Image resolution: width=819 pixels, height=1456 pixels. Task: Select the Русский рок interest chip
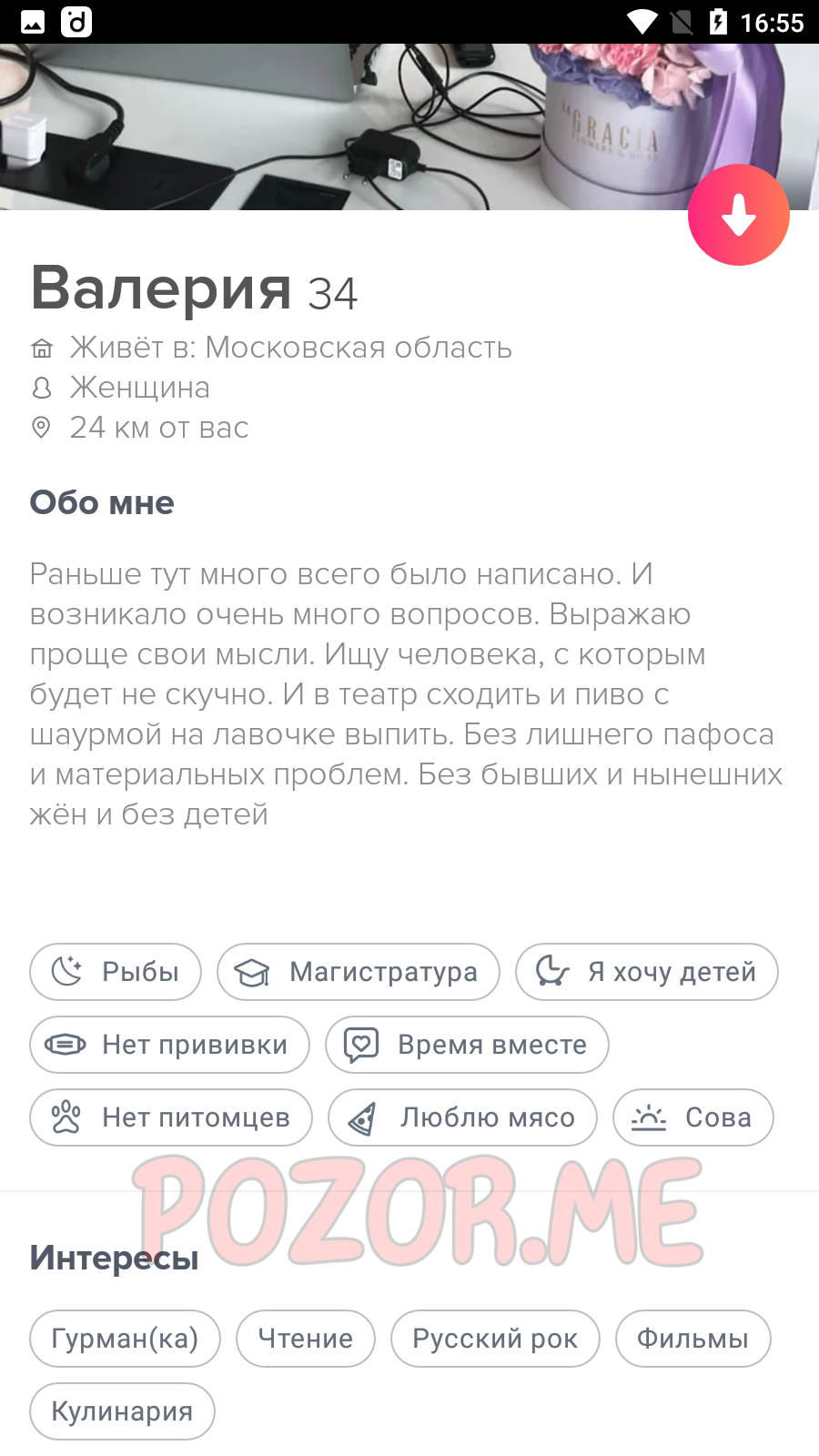coord(496,1339)
